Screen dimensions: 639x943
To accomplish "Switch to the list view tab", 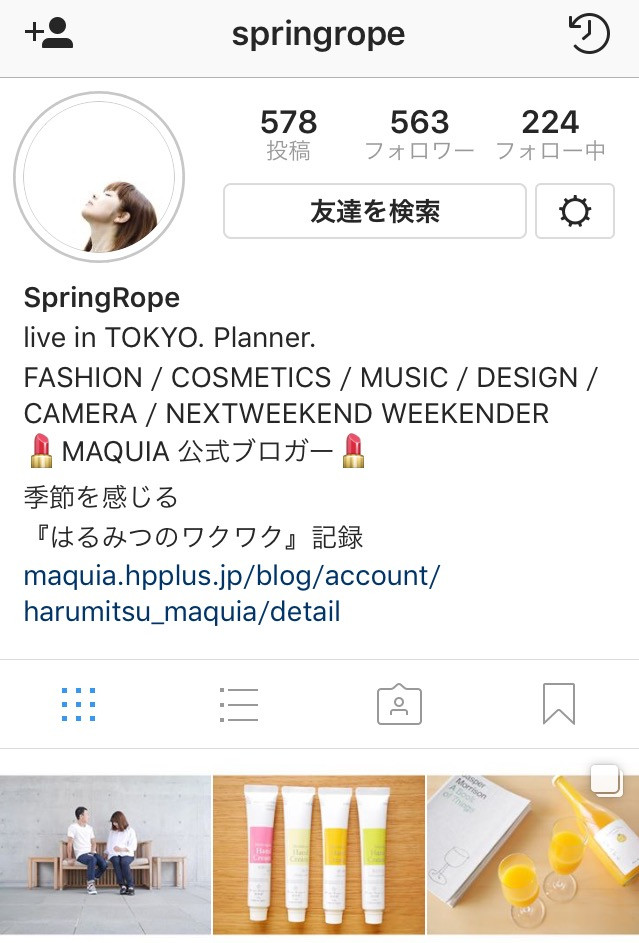I will tap(239, 705).
